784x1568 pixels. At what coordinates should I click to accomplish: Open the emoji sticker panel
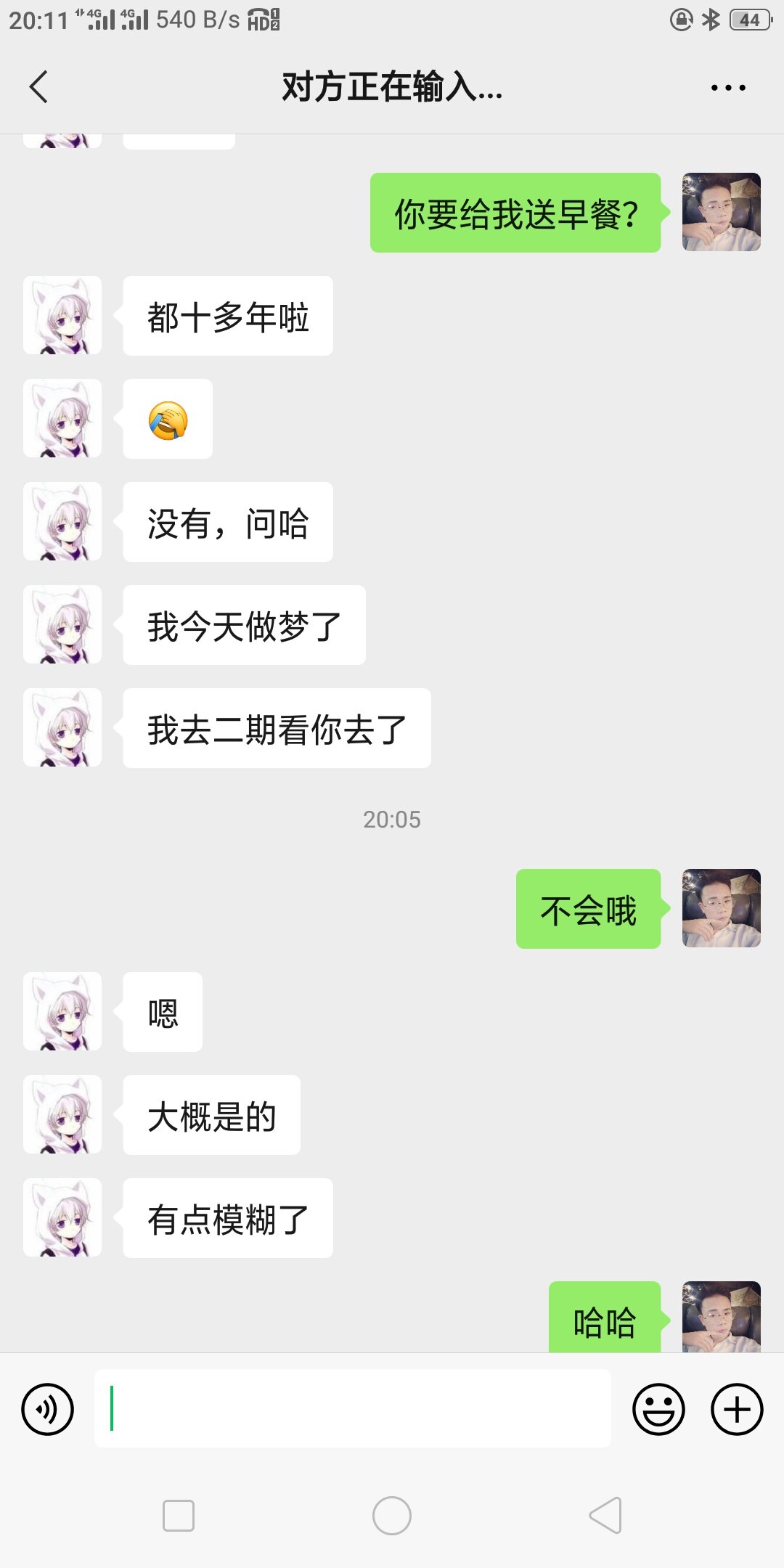[x=658, y=1409]
